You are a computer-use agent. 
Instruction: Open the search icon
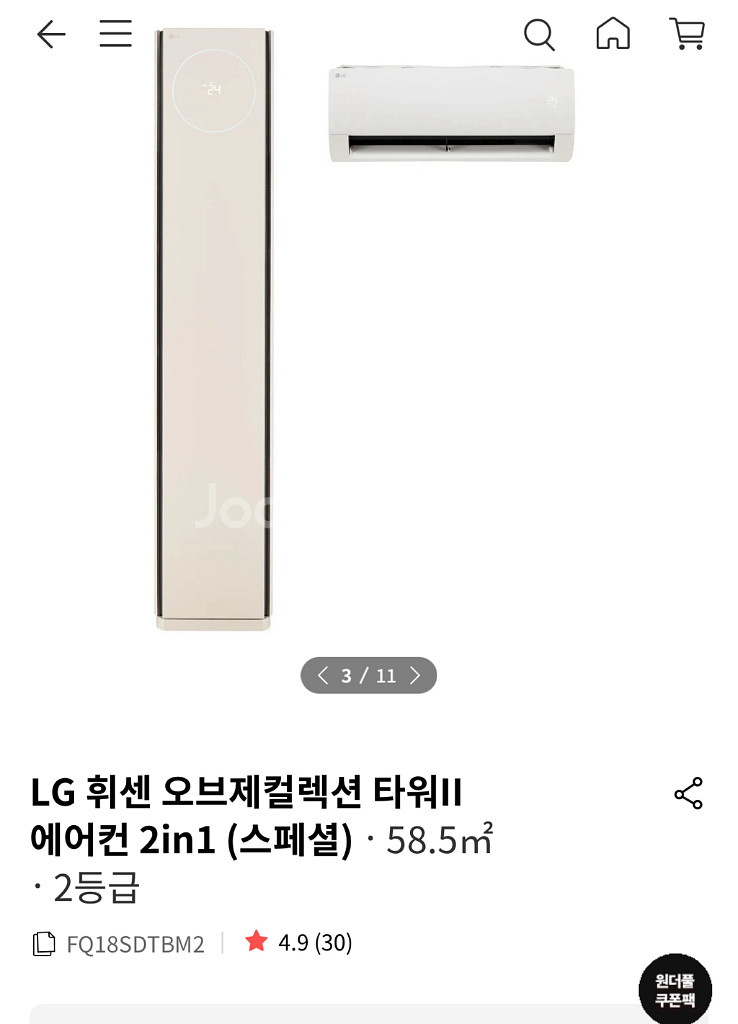pyautogui.click(x=539, y=35)
